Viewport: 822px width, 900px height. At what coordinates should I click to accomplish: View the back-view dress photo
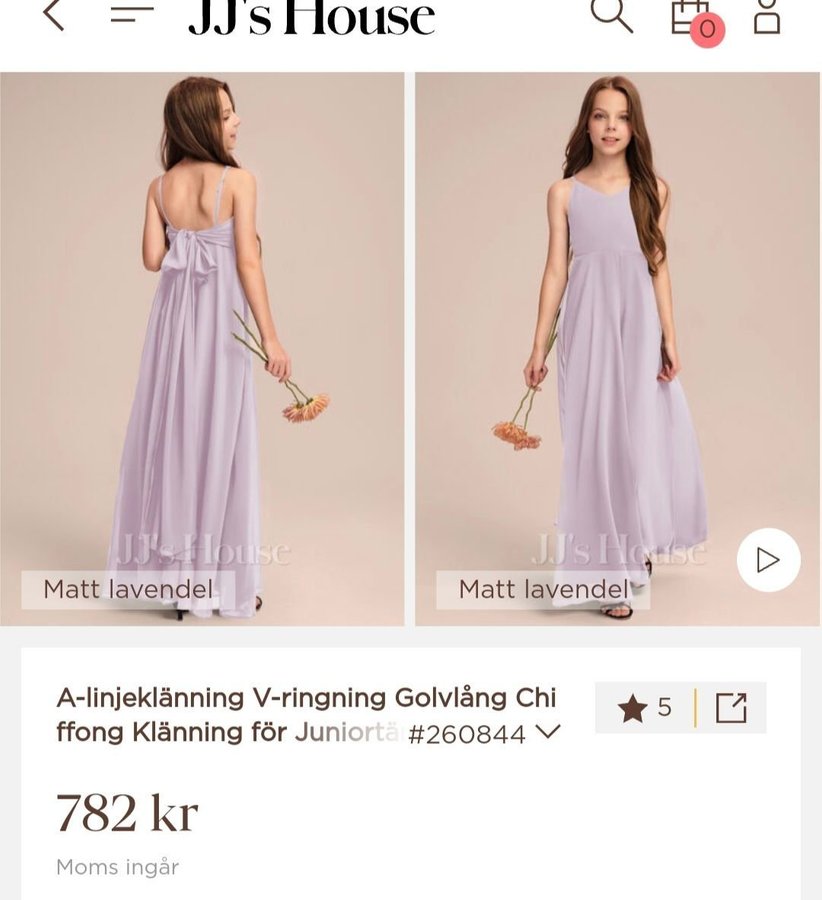tap(202, 349)
